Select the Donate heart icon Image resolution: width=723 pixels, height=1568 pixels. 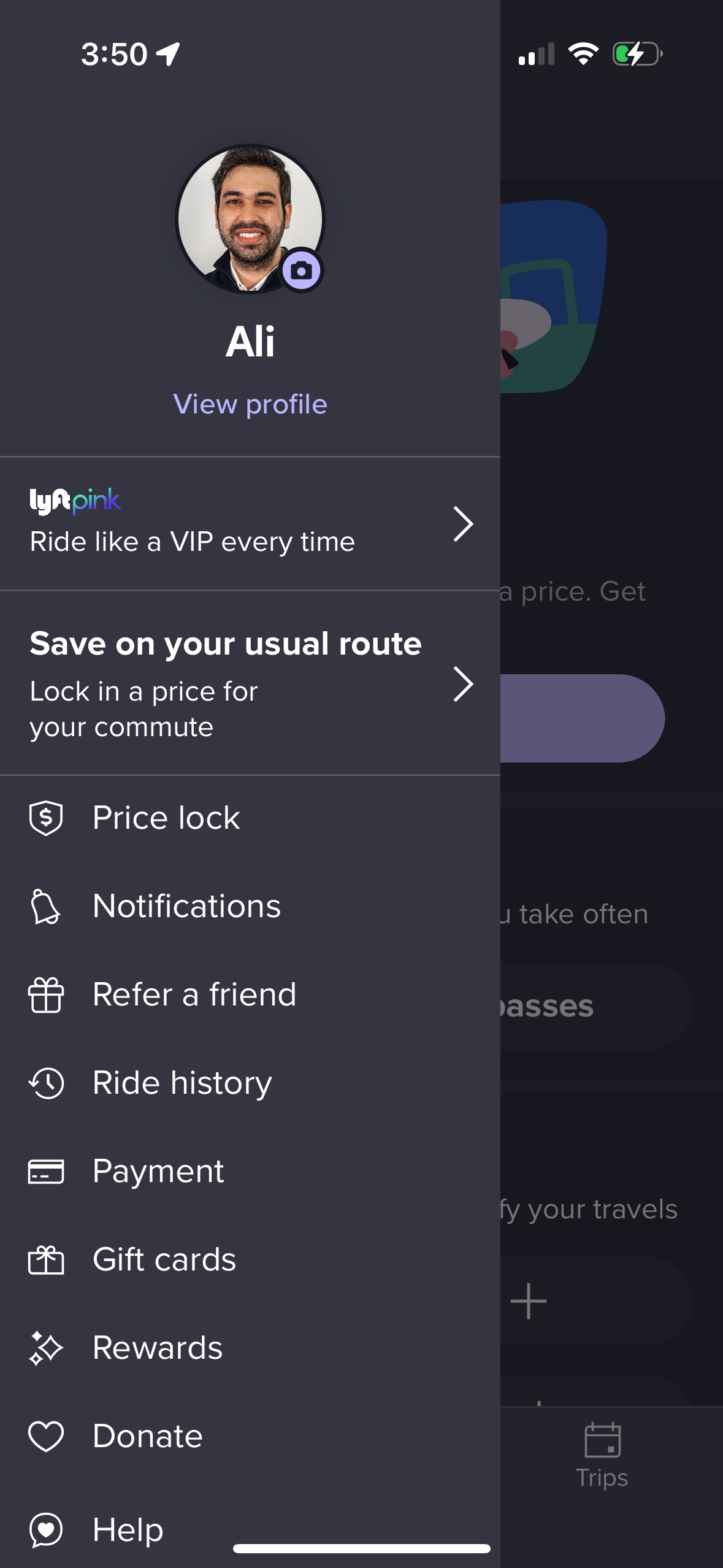pyautogui.click(x=45, y=1435)
